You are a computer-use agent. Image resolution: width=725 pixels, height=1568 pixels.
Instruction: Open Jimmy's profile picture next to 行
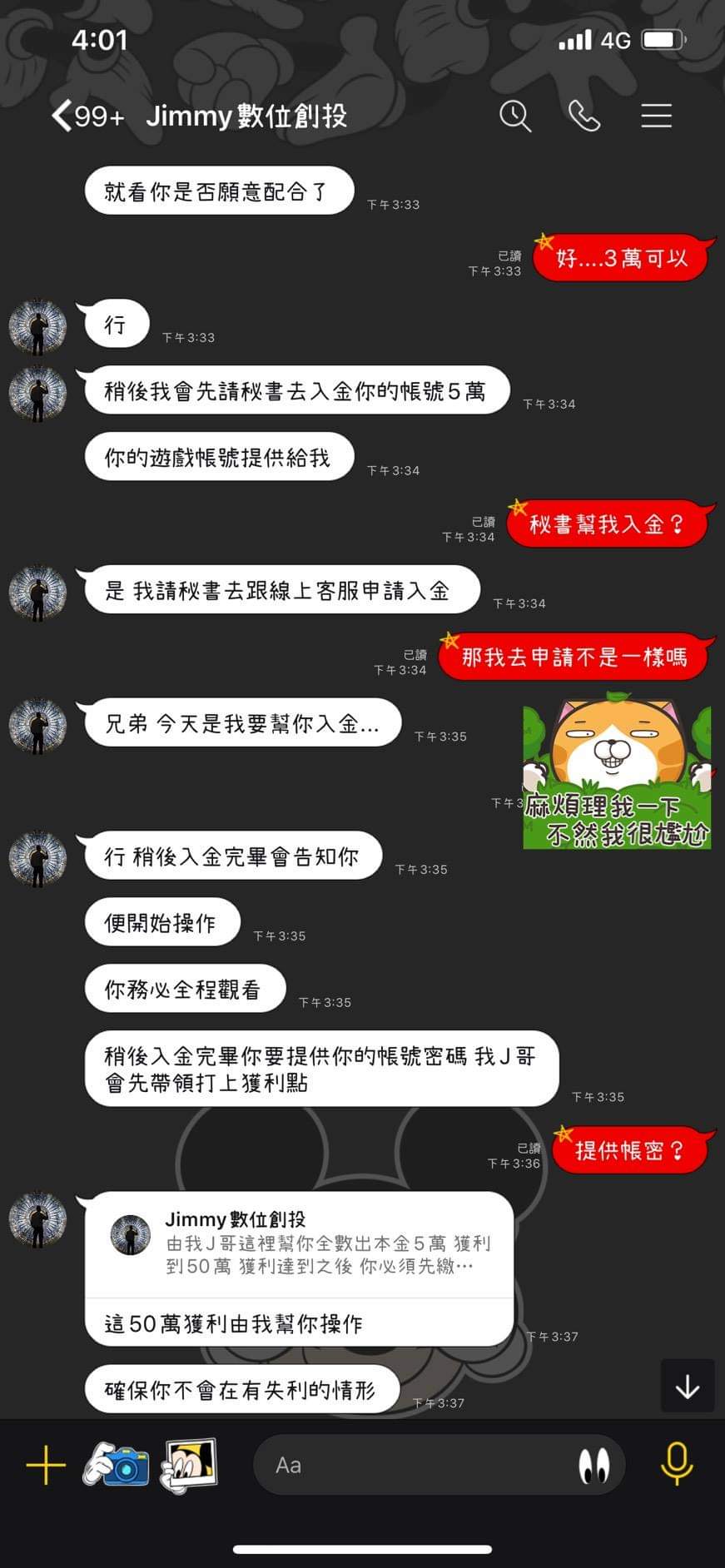(x=37, y=326)
